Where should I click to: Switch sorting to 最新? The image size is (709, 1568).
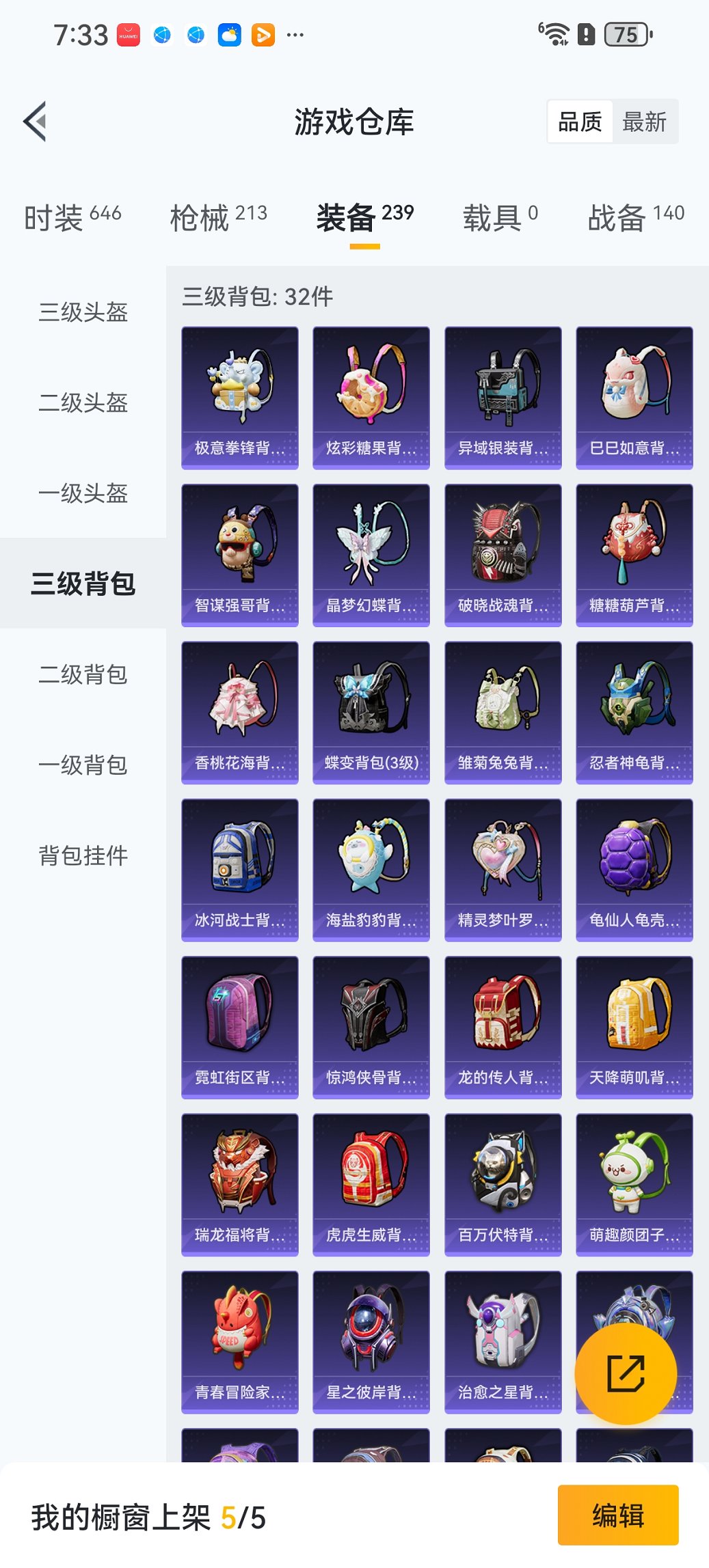[645, 121]
